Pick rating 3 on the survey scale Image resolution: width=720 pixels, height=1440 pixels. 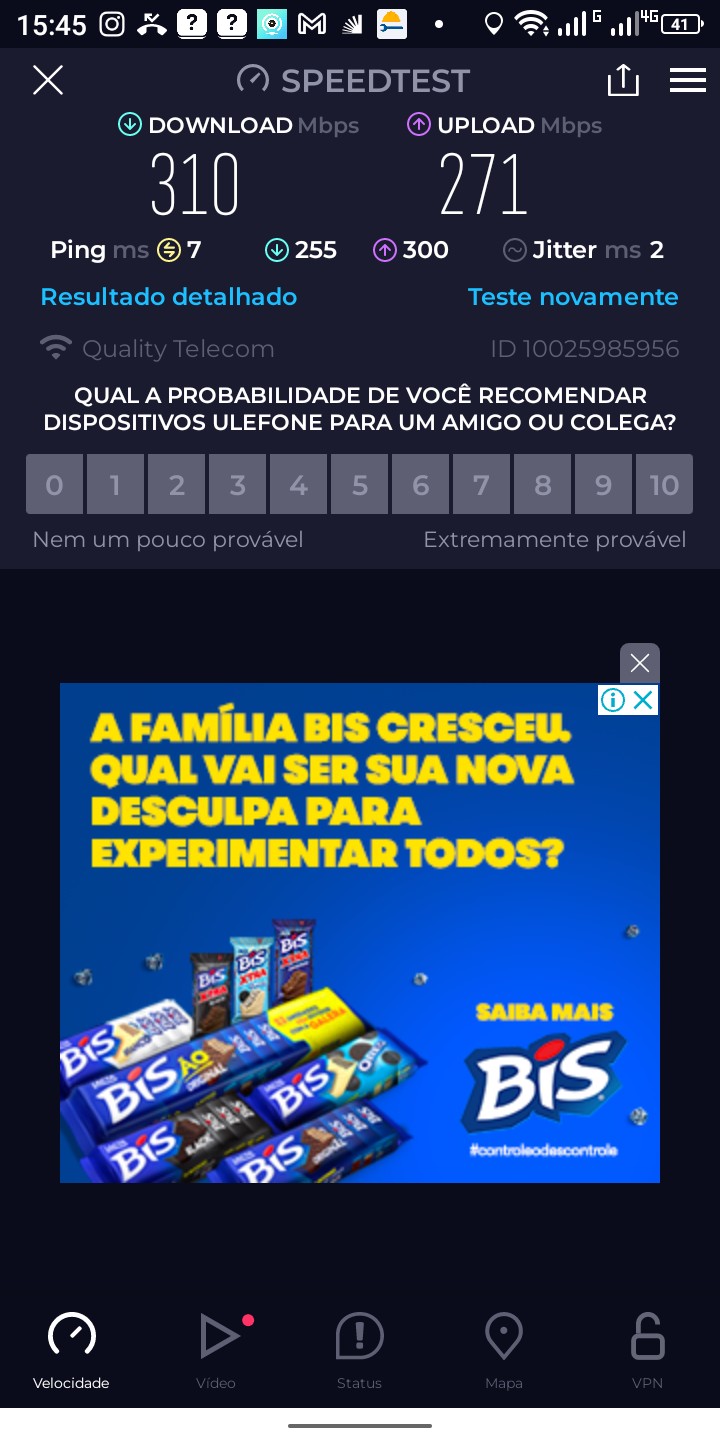[x=237, y=485]
